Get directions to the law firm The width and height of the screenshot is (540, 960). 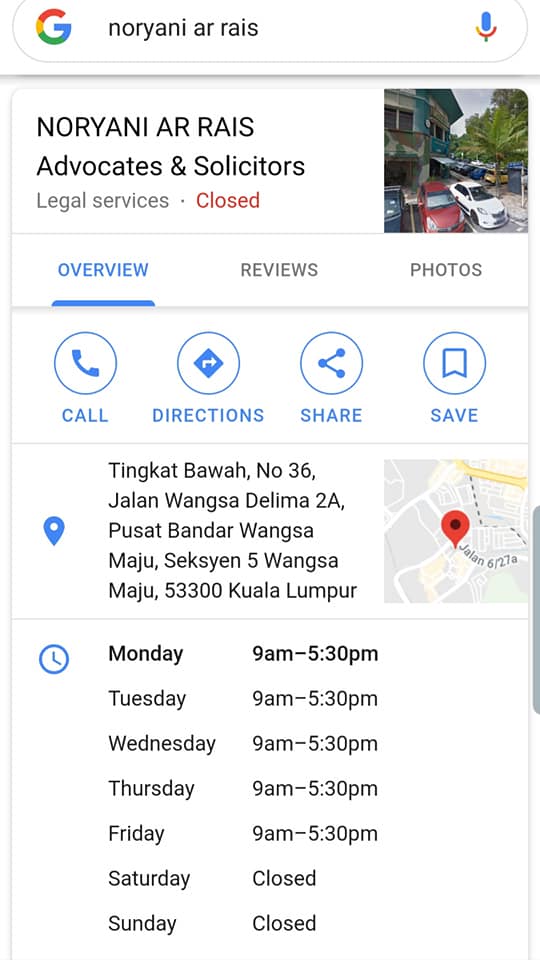coord(208,378)
